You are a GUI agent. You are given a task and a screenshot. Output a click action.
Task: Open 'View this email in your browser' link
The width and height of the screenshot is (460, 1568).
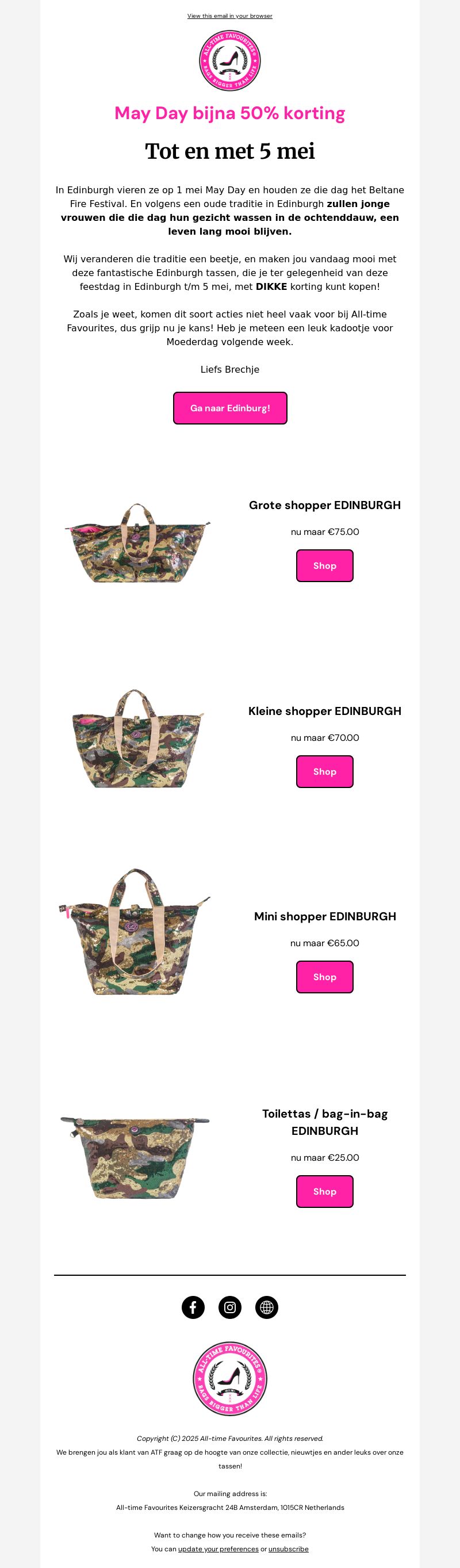[229, 16]
